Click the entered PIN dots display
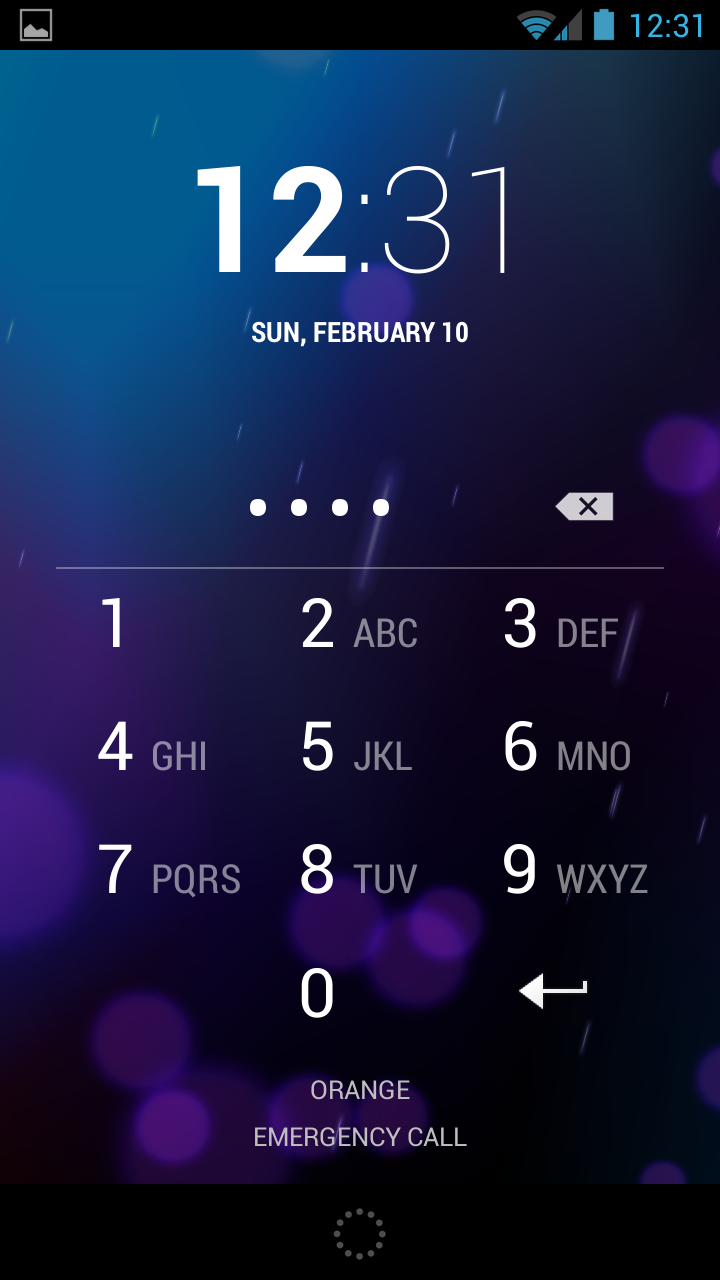720x1280 pixels. 318,506
